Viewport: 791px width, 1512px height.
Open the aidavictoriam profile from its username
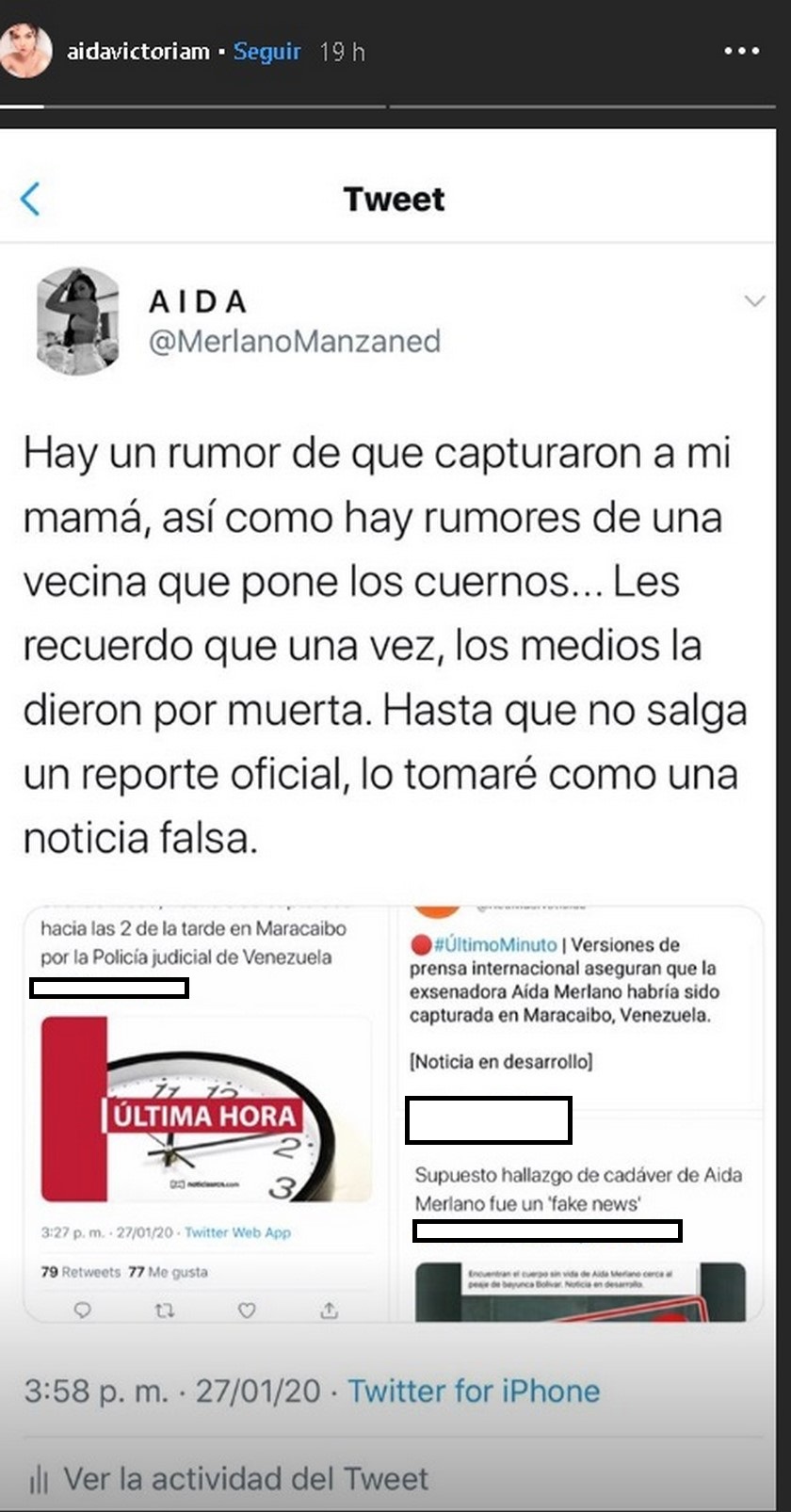(137, 51)
